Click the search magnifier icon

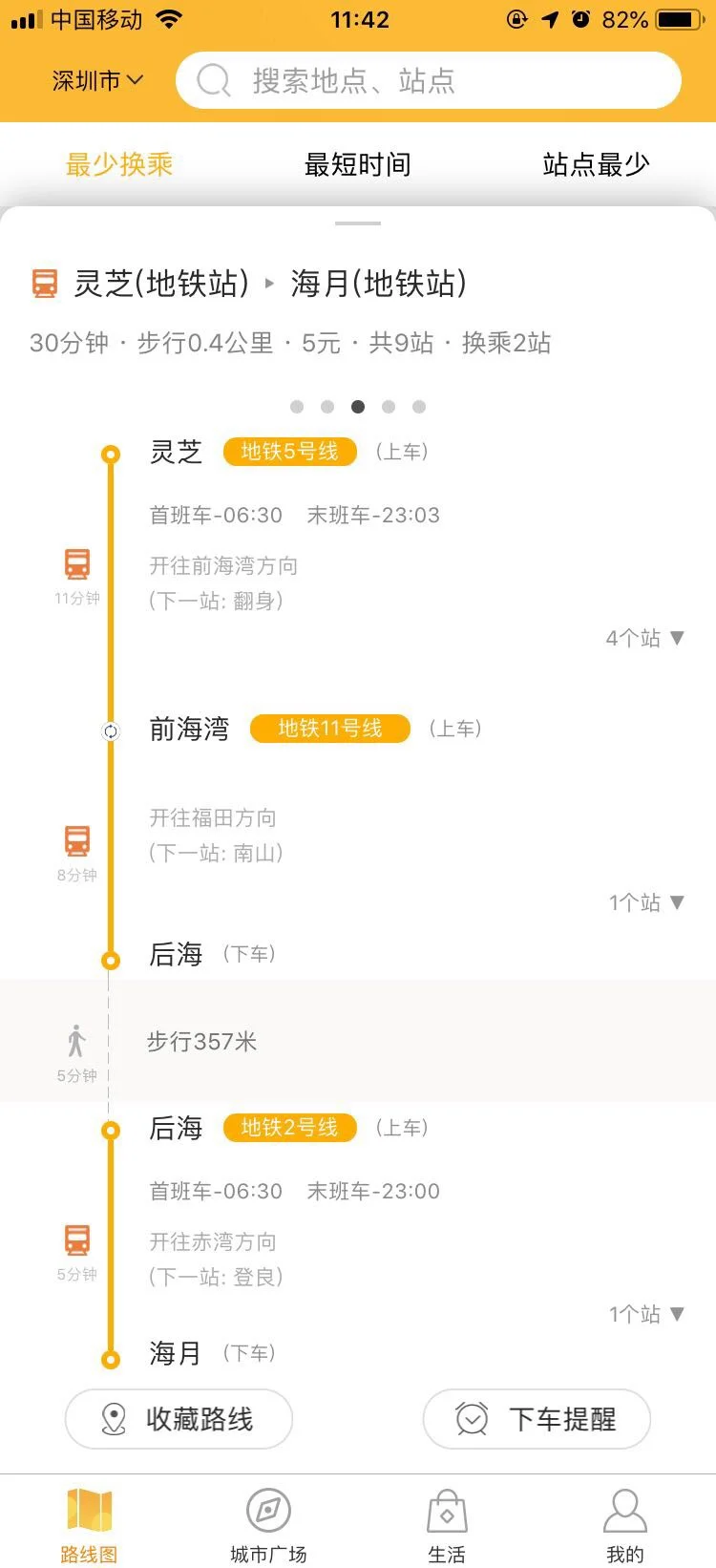[x=212, y=80]
